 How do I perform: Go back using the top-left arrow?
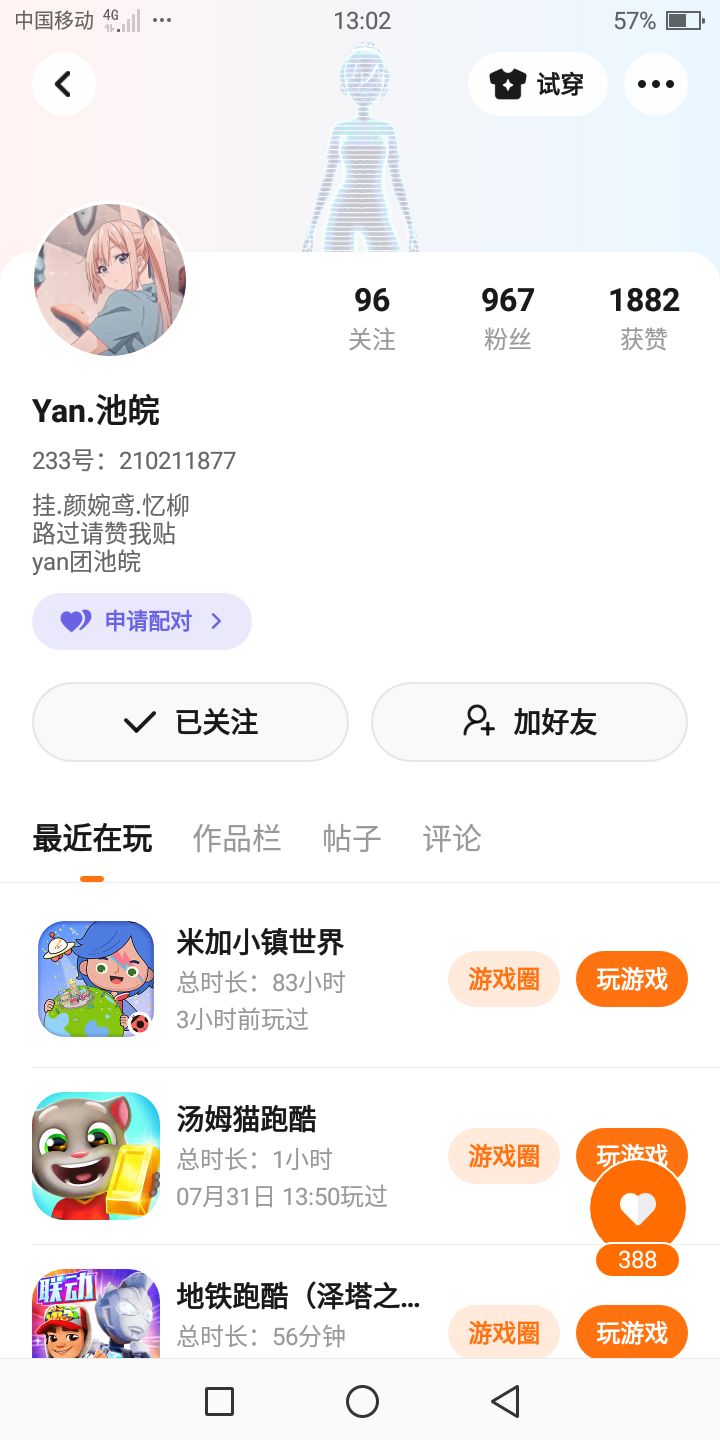coord(63,84)
